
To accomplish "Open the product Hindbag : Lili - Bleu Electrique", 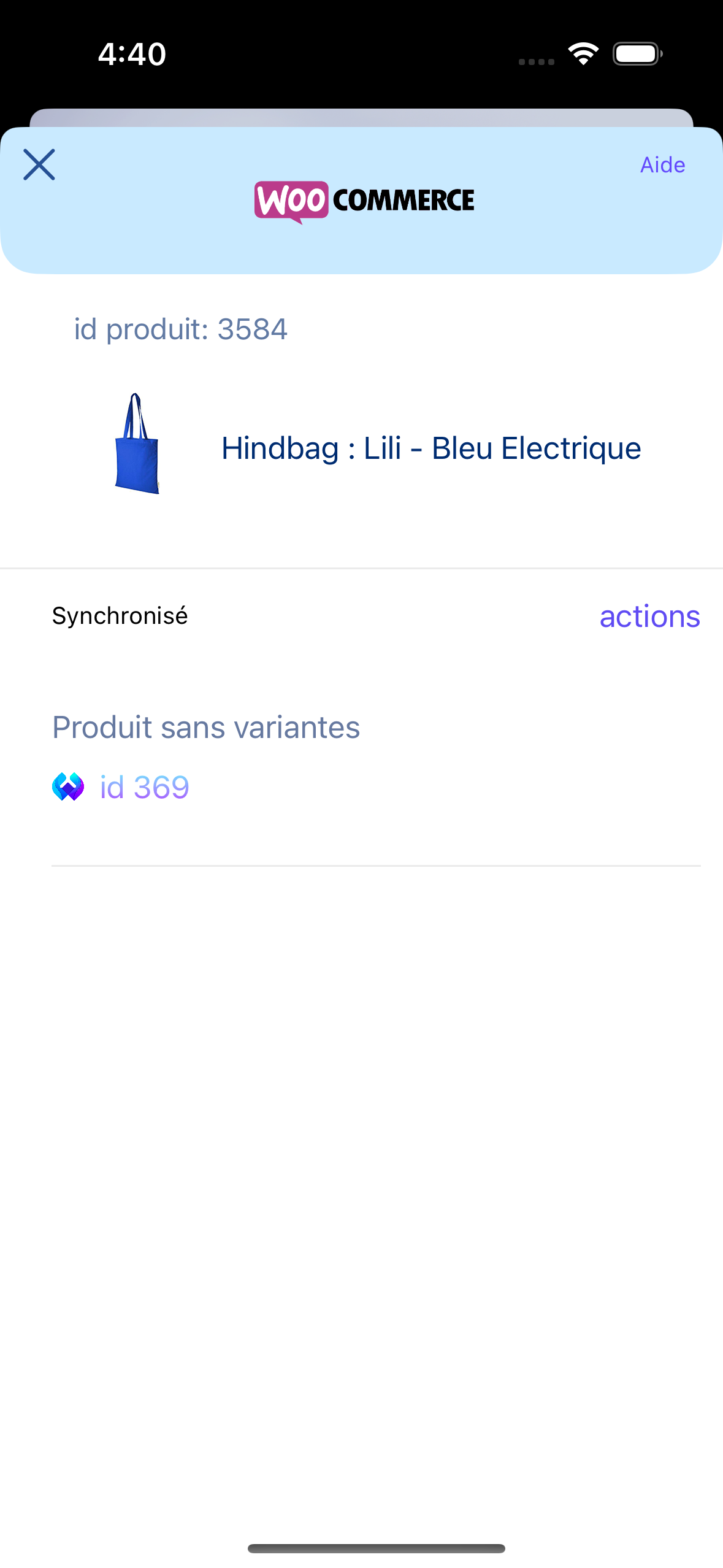I will [x=430, y=448].
